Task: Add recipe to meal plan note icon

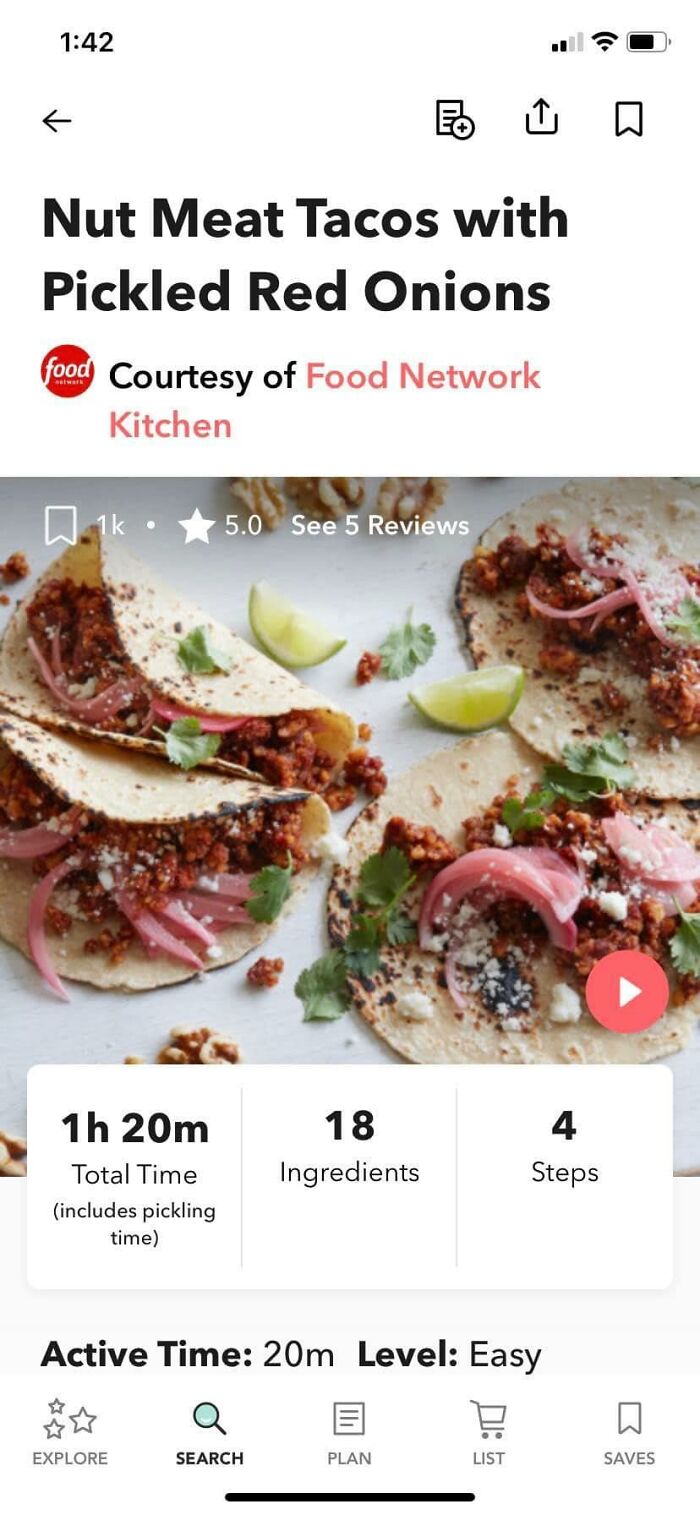Action: [454, 120]
